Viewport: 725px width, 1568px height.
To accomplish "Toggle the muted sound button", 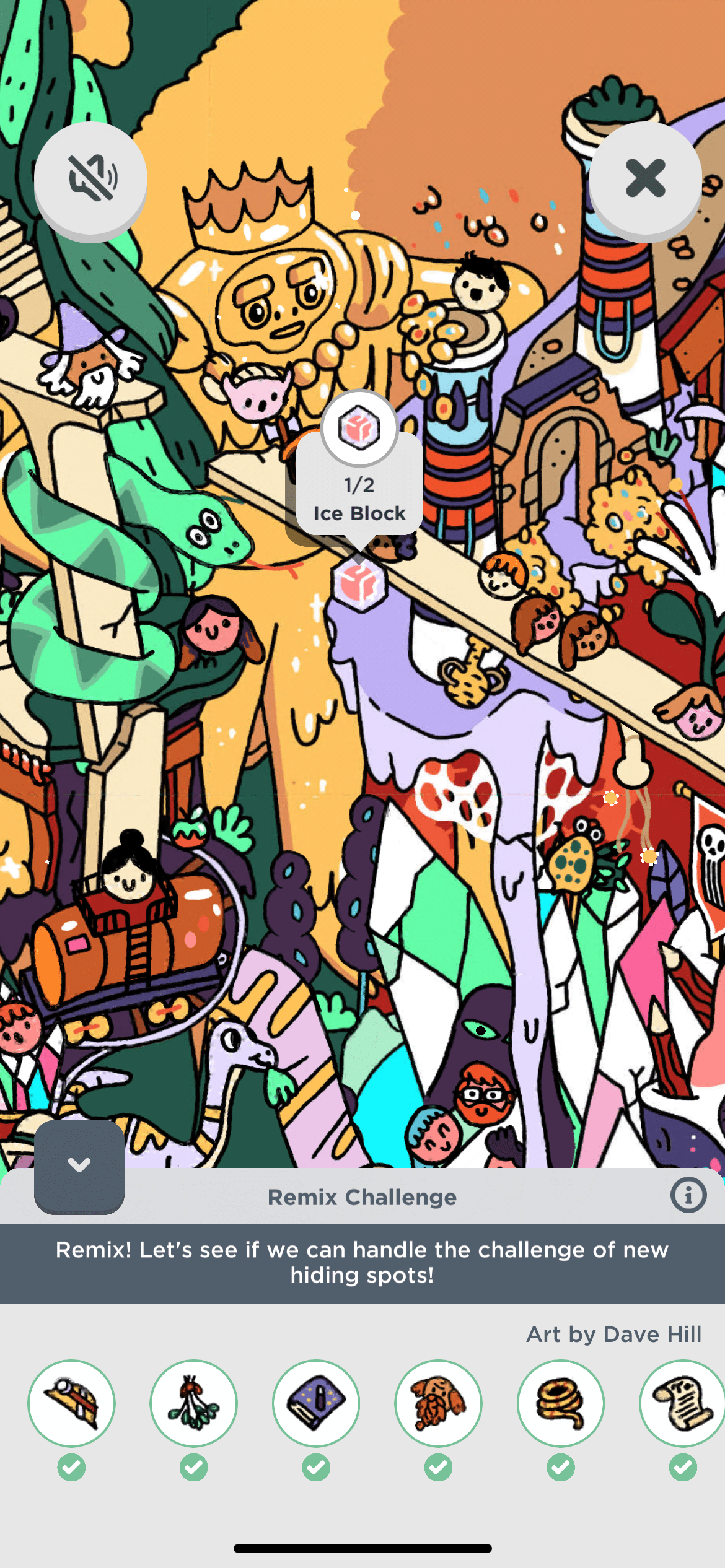I will [90, 179].
